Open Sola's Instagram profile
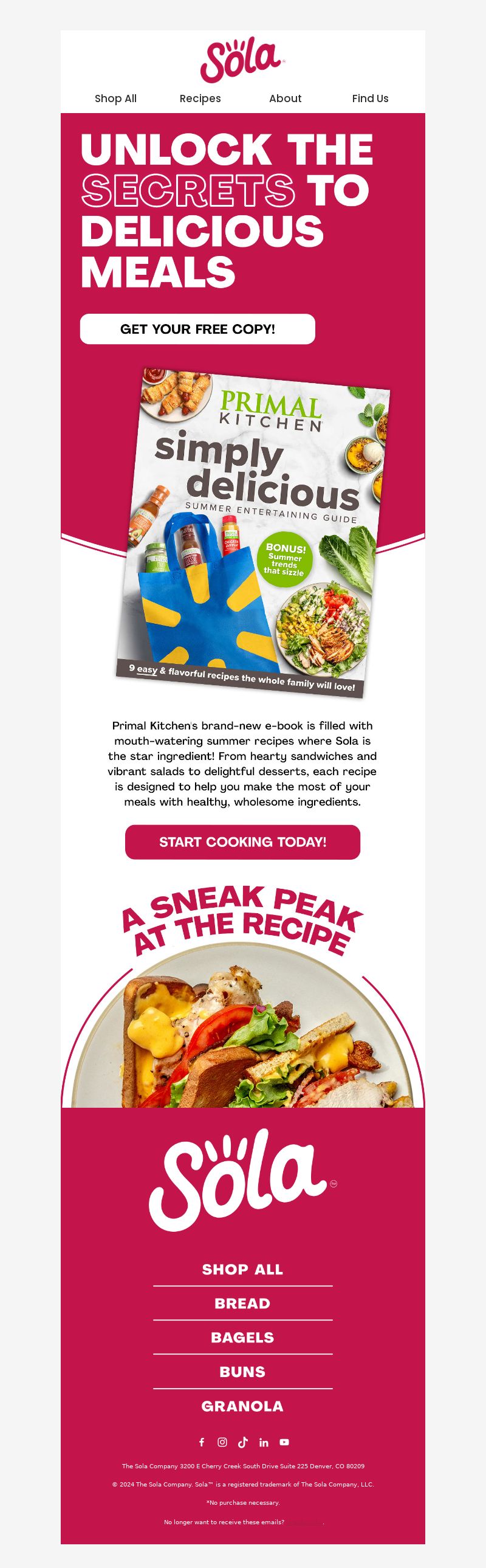The image size is (486, 1568). [222, 1442]
